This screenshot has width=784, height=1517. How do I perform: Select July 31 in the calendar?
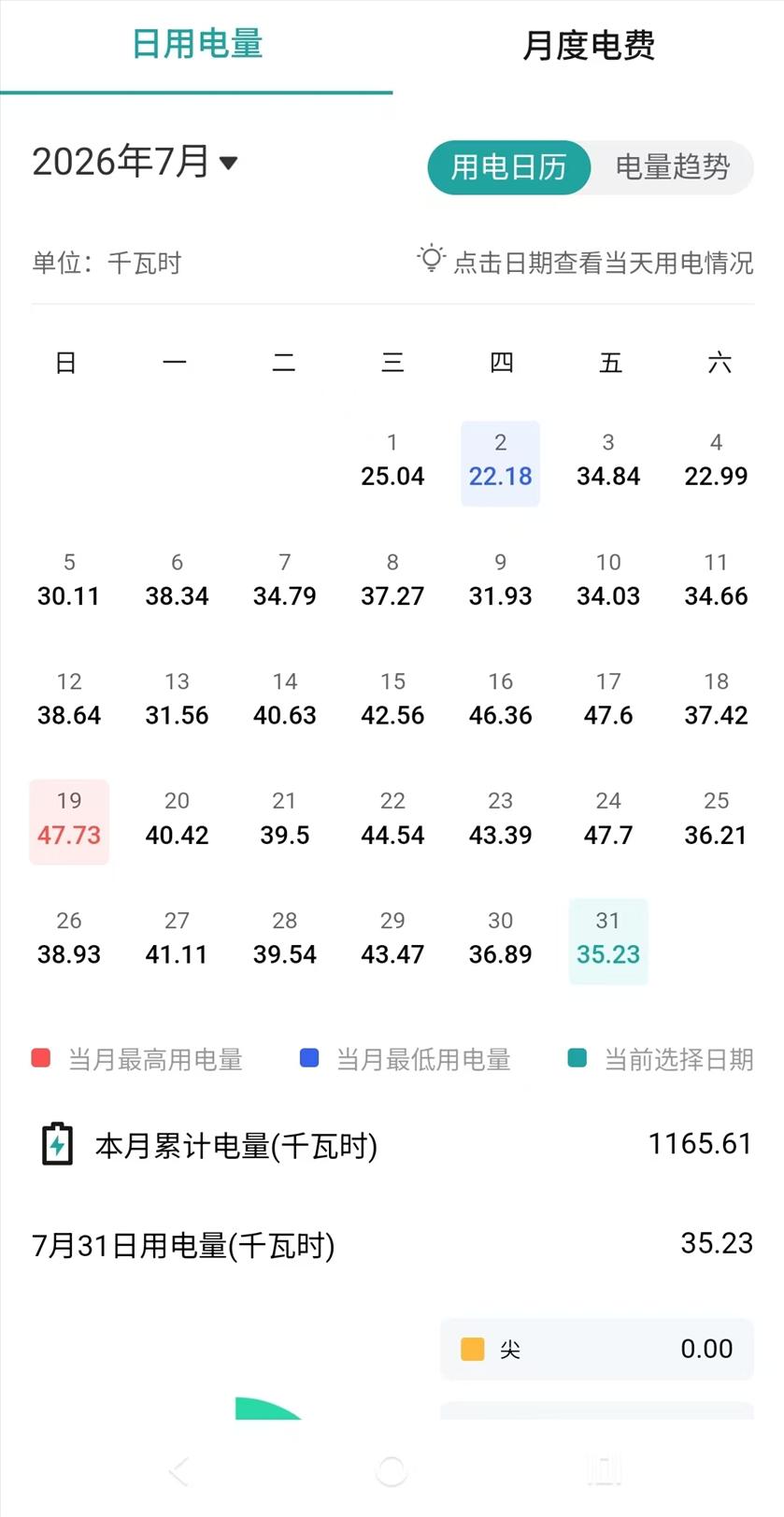(x=608, y=941)
